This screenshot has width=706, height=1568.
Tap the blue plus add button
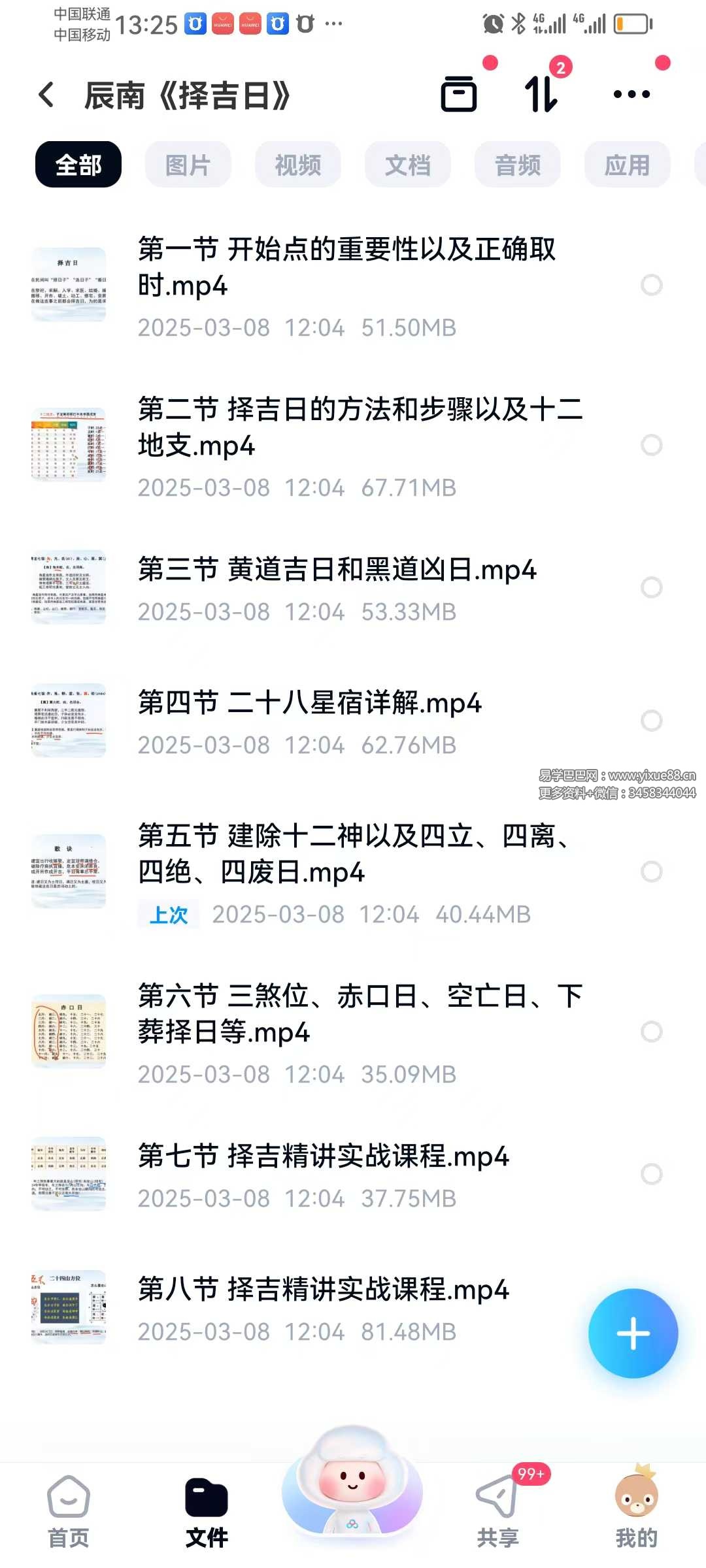(x=633, y=1333)
